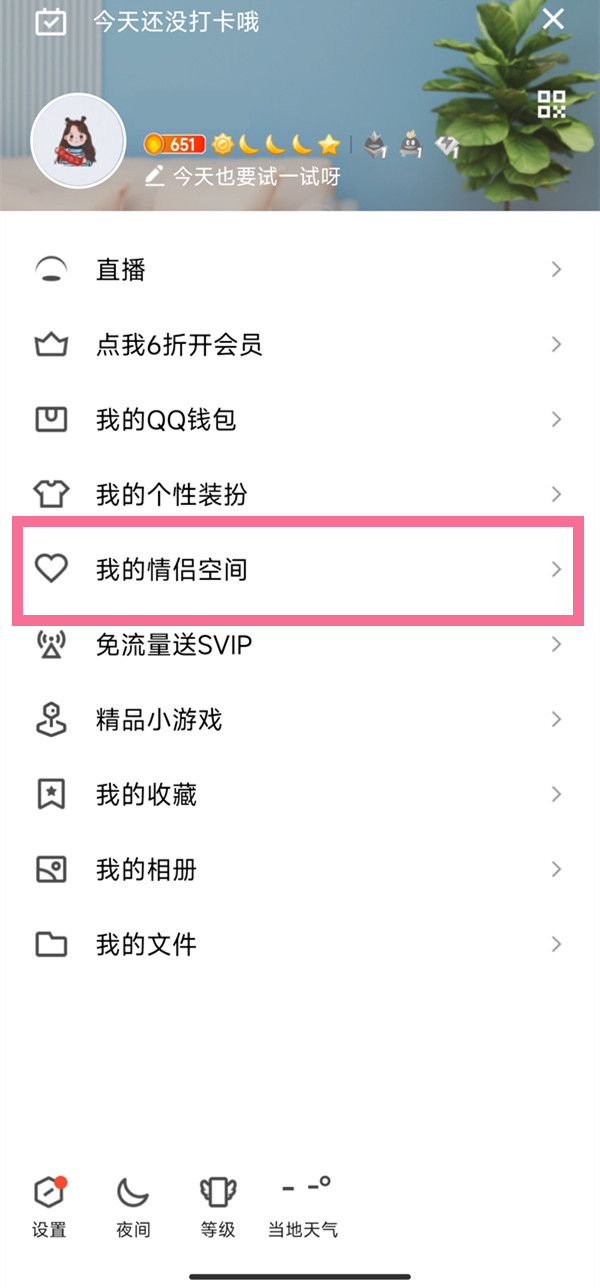Viewport: 600px width, 1288px height.
Task: Select 免流量送SVIP
Action: click(300, 645)
